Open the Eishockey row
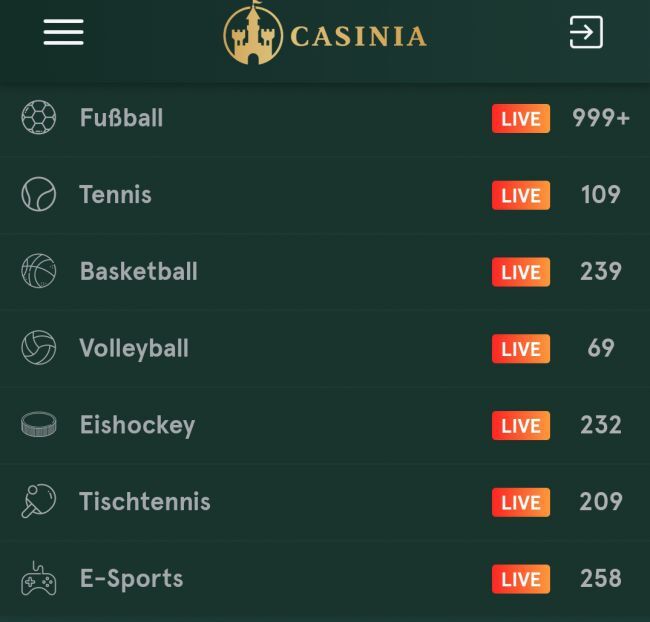The height and width of the screenshot is (622, 650). 137,425
